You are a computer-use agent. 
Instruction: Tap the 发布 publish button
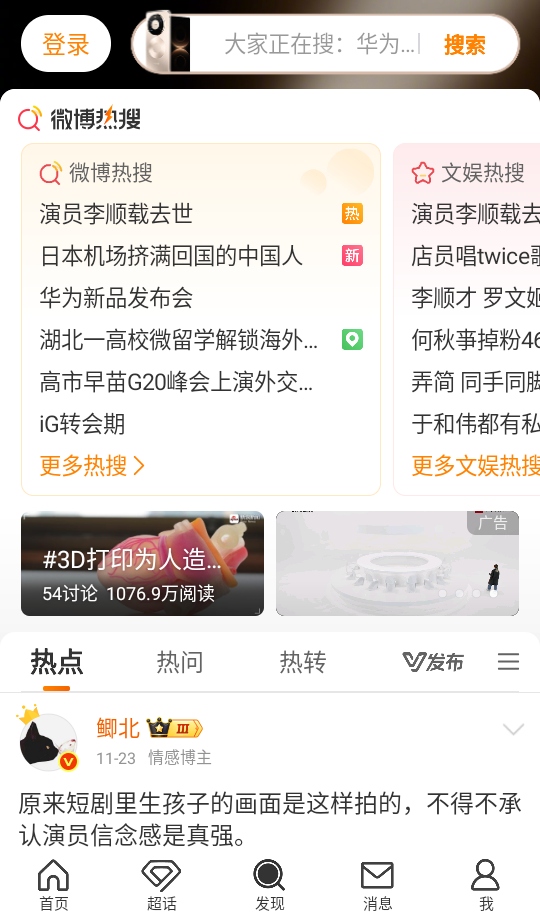[433, 662]
